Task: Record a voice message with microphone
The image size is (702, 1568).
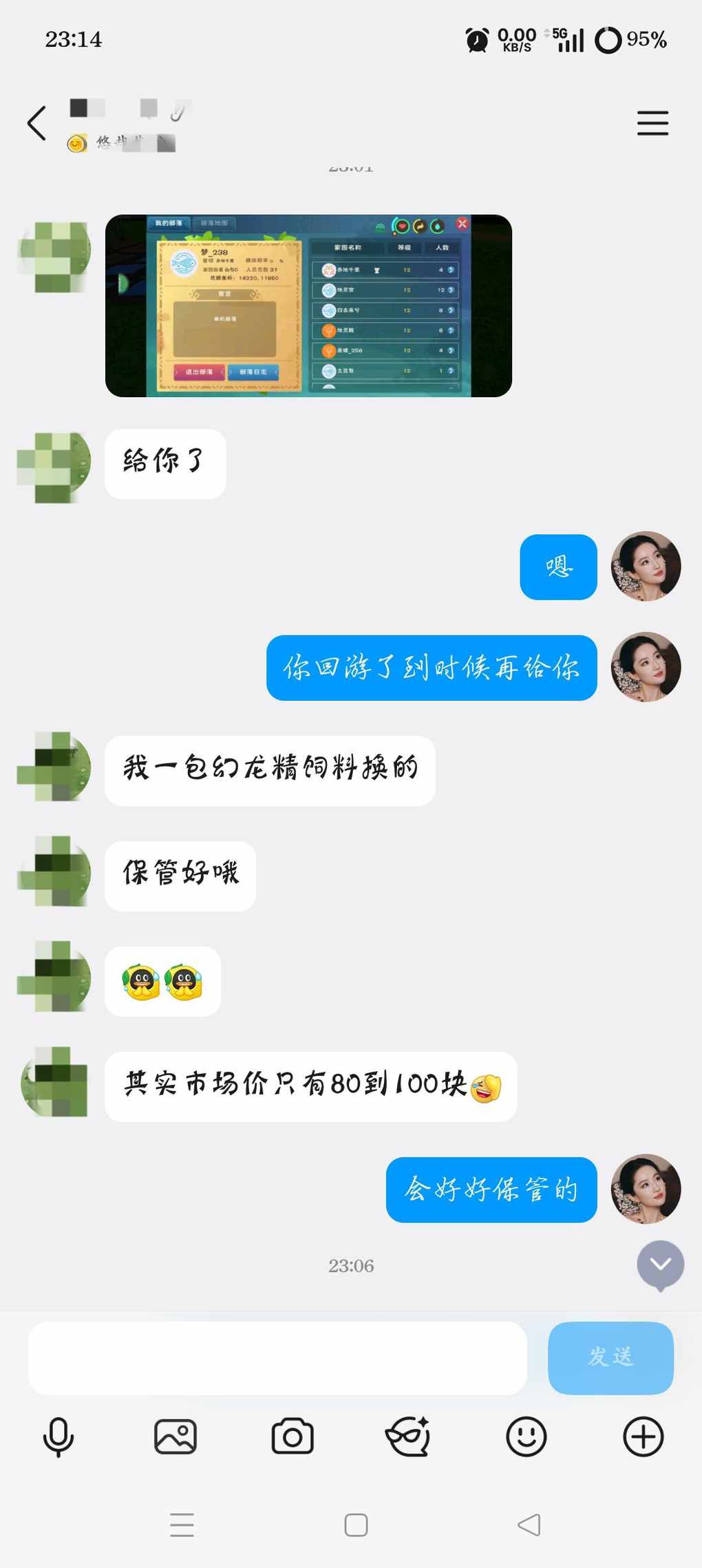Action: 58,1437
